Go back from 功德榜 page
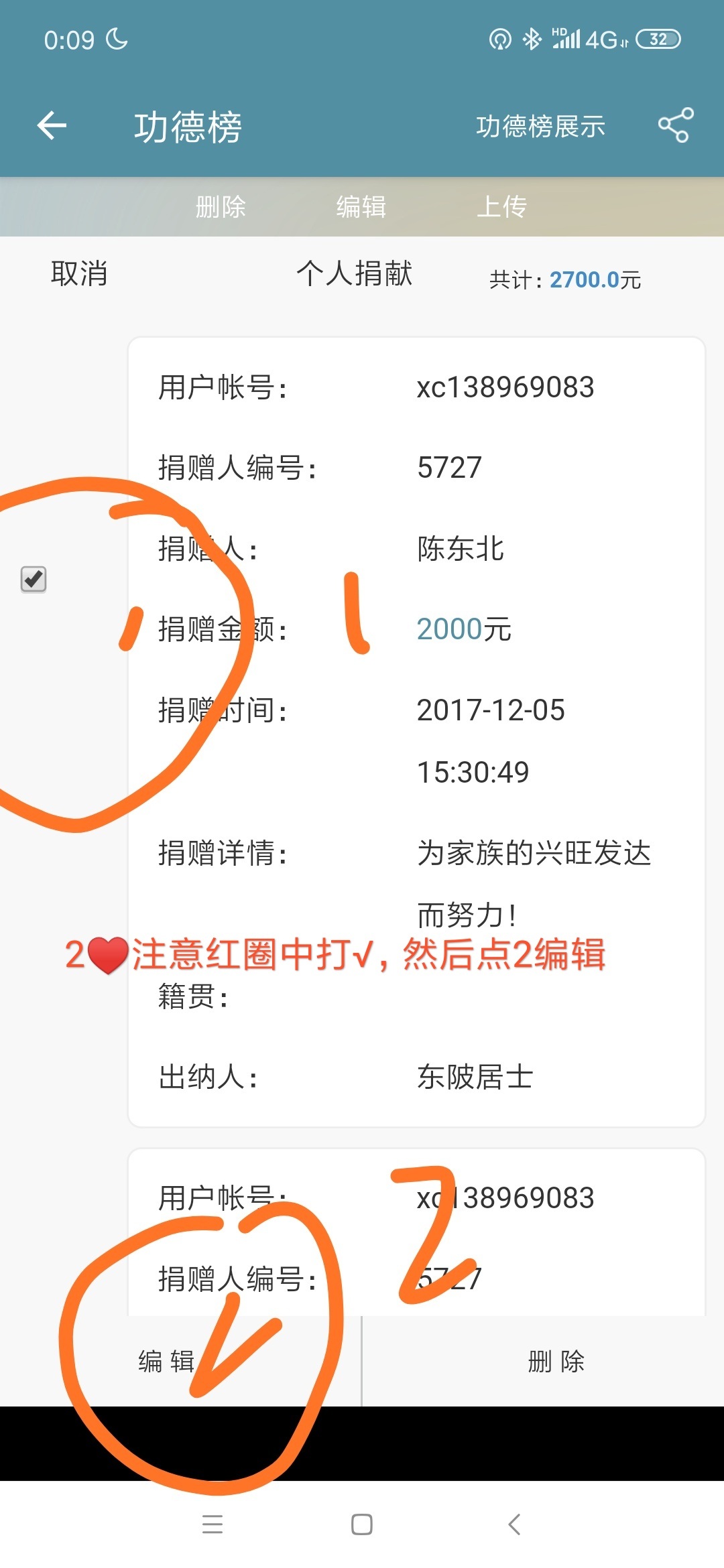This screenshot has height=1568, width=724. [x=52, y=125]
